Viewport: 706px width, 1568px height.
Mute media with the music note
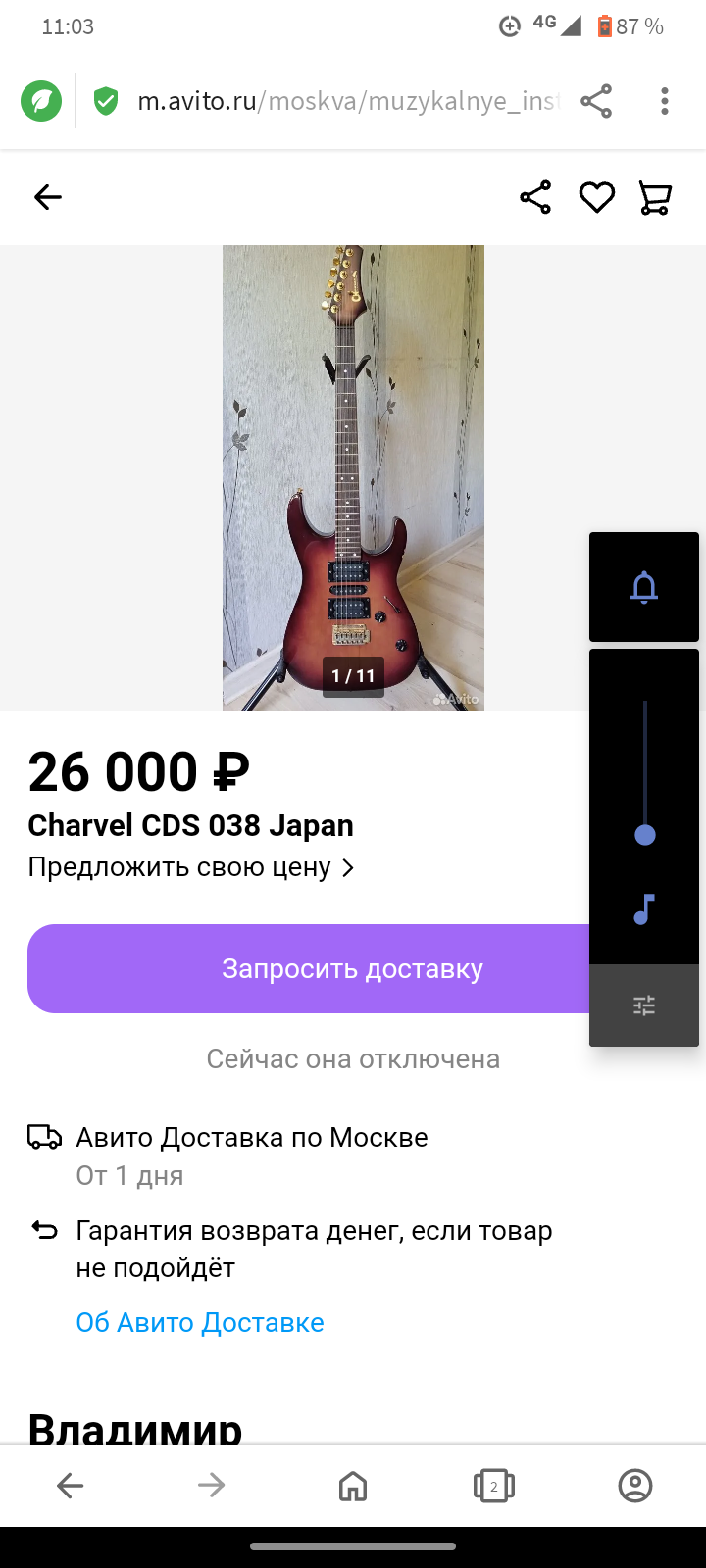pos(644,909)
